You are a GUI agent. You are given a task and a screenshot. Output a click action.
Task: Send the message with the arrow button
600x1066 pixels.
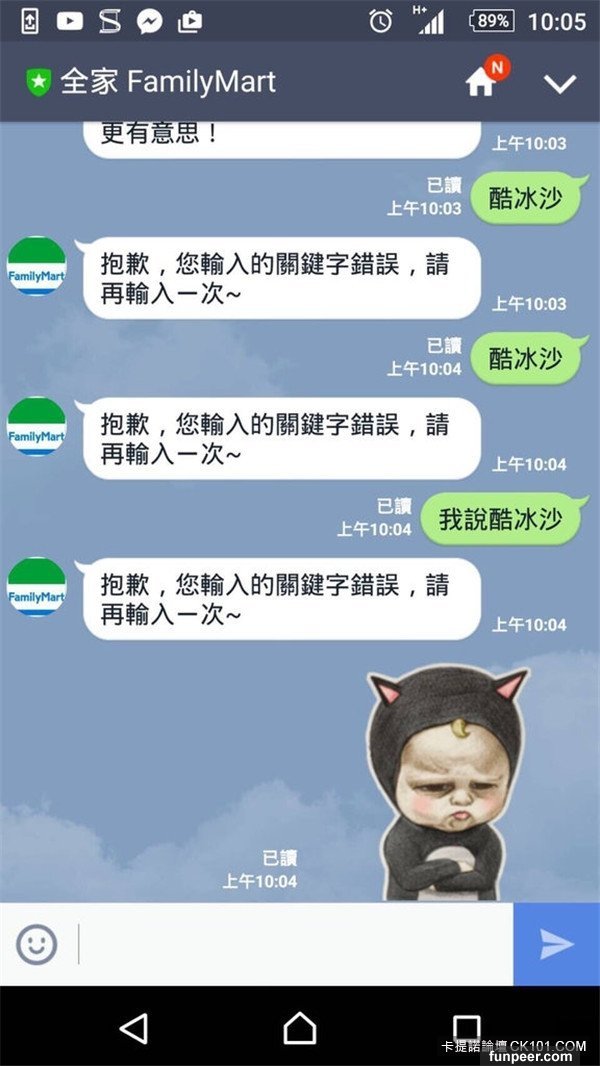point(556,944)
